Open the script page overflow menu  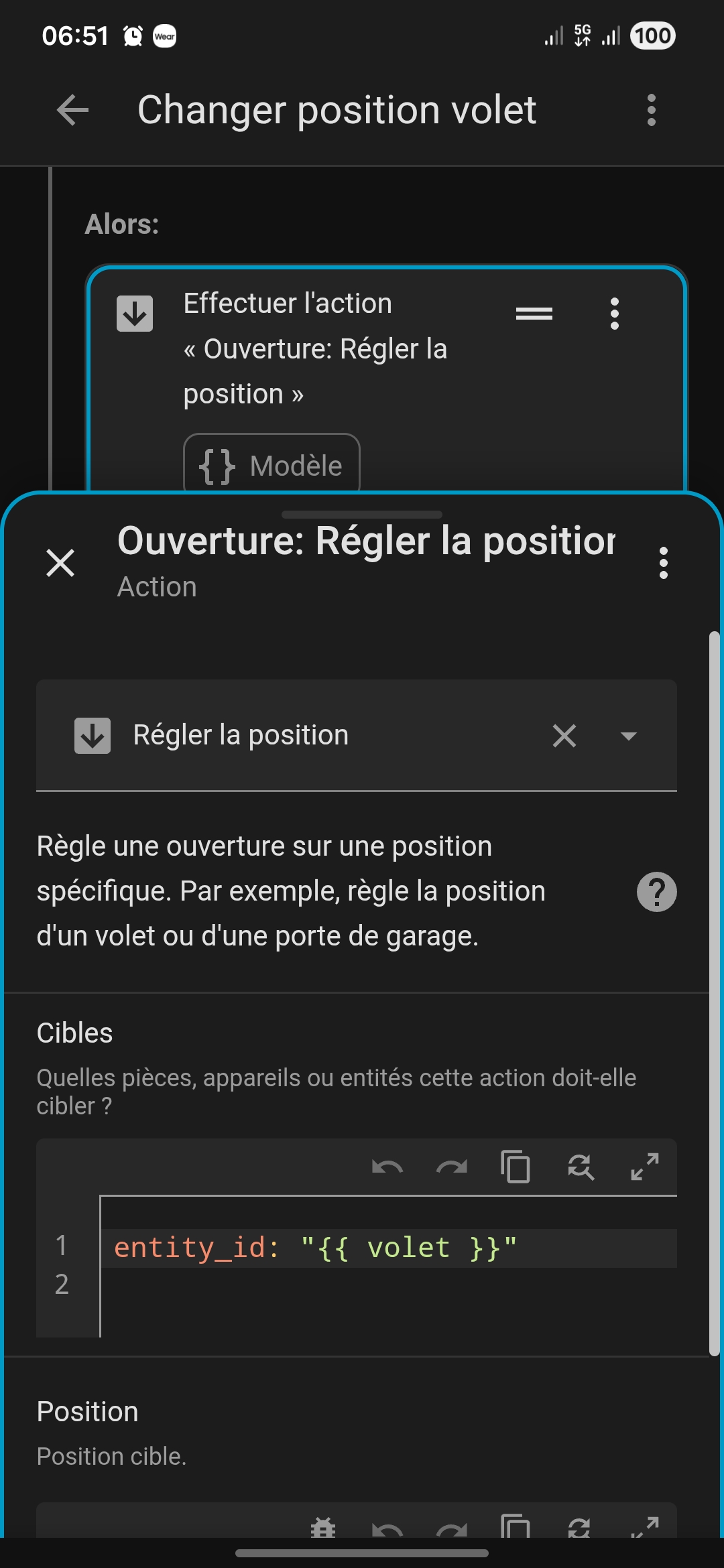(x=651, y=110)
